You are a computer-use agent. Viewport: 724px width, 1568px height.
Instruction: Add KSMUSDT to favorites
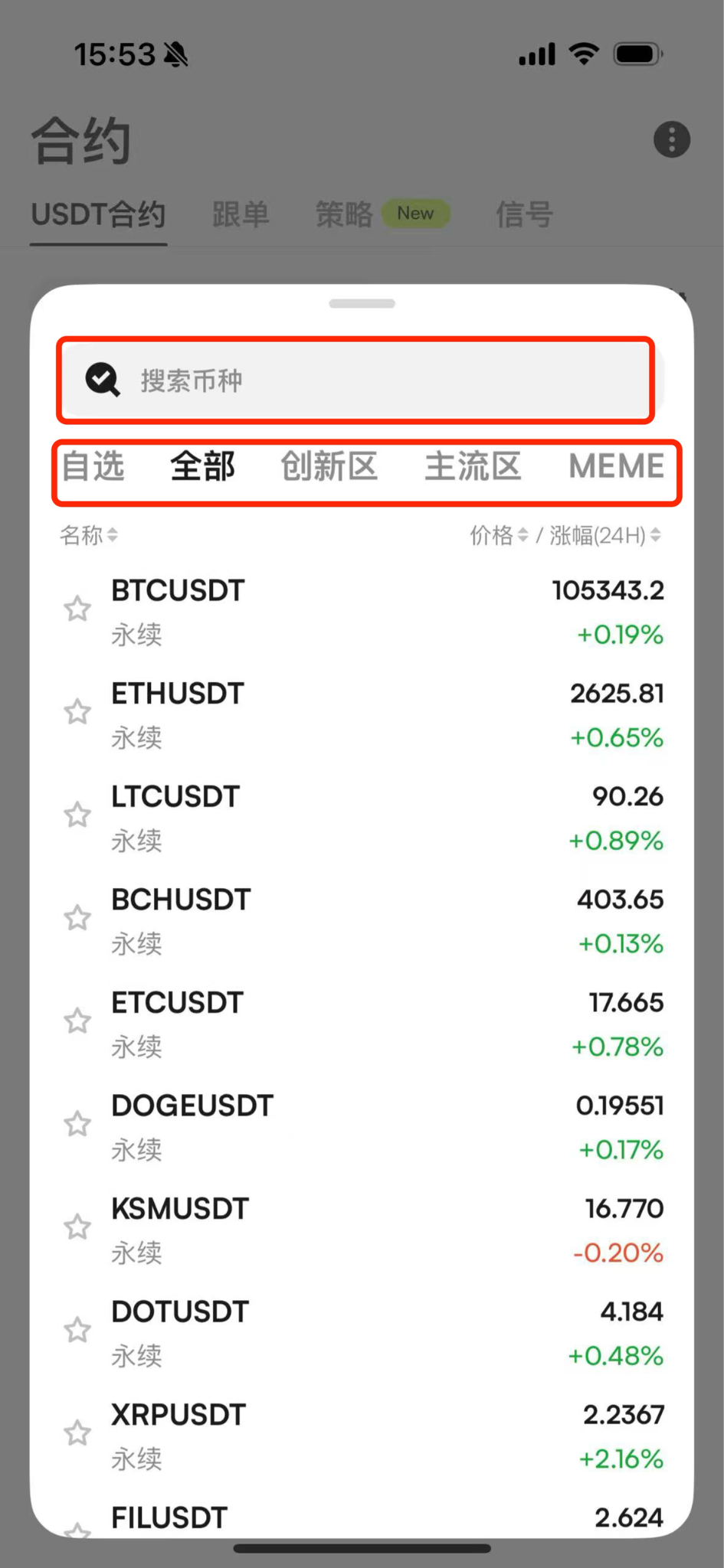click(x=77, y=1227)
